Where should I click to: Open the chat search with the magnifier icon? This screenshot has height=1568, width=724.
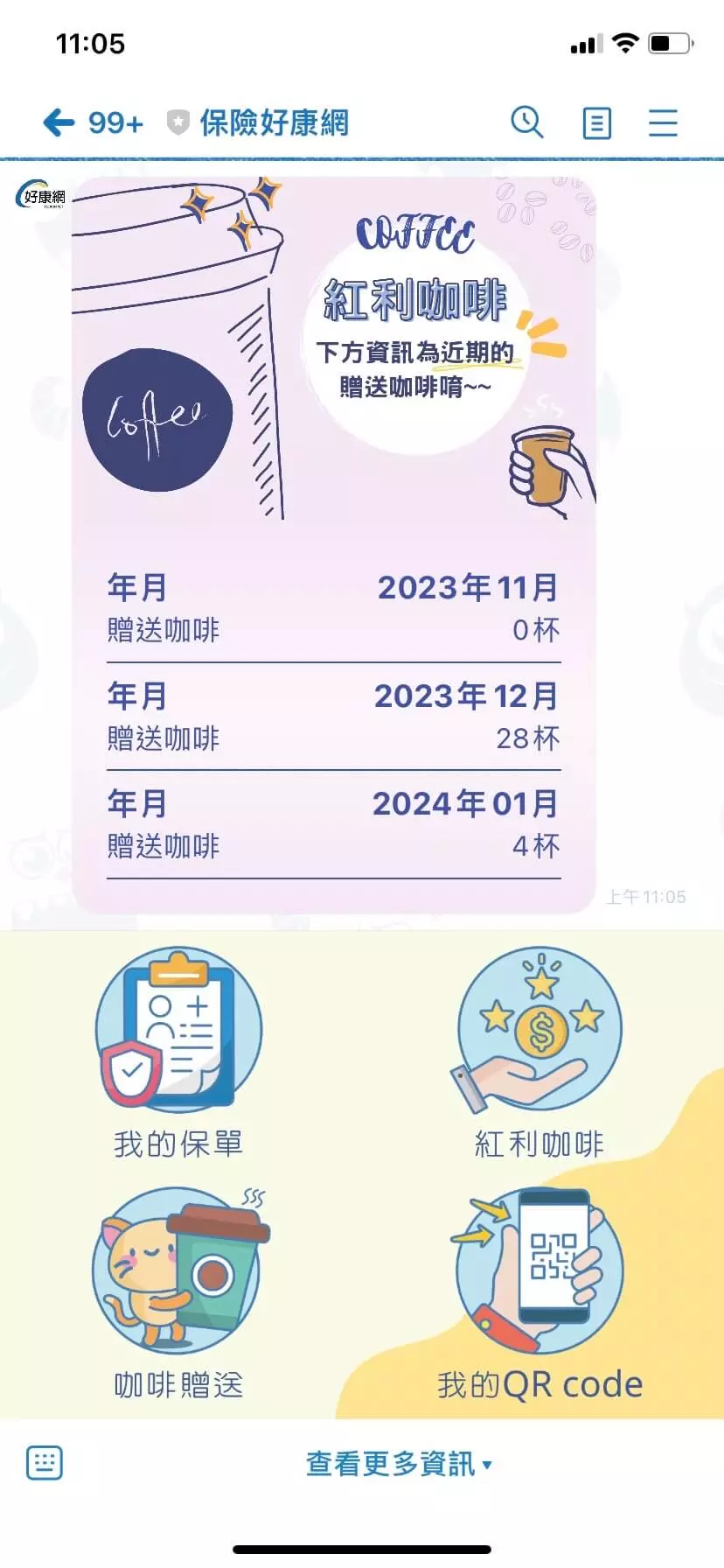coord(528,122)
